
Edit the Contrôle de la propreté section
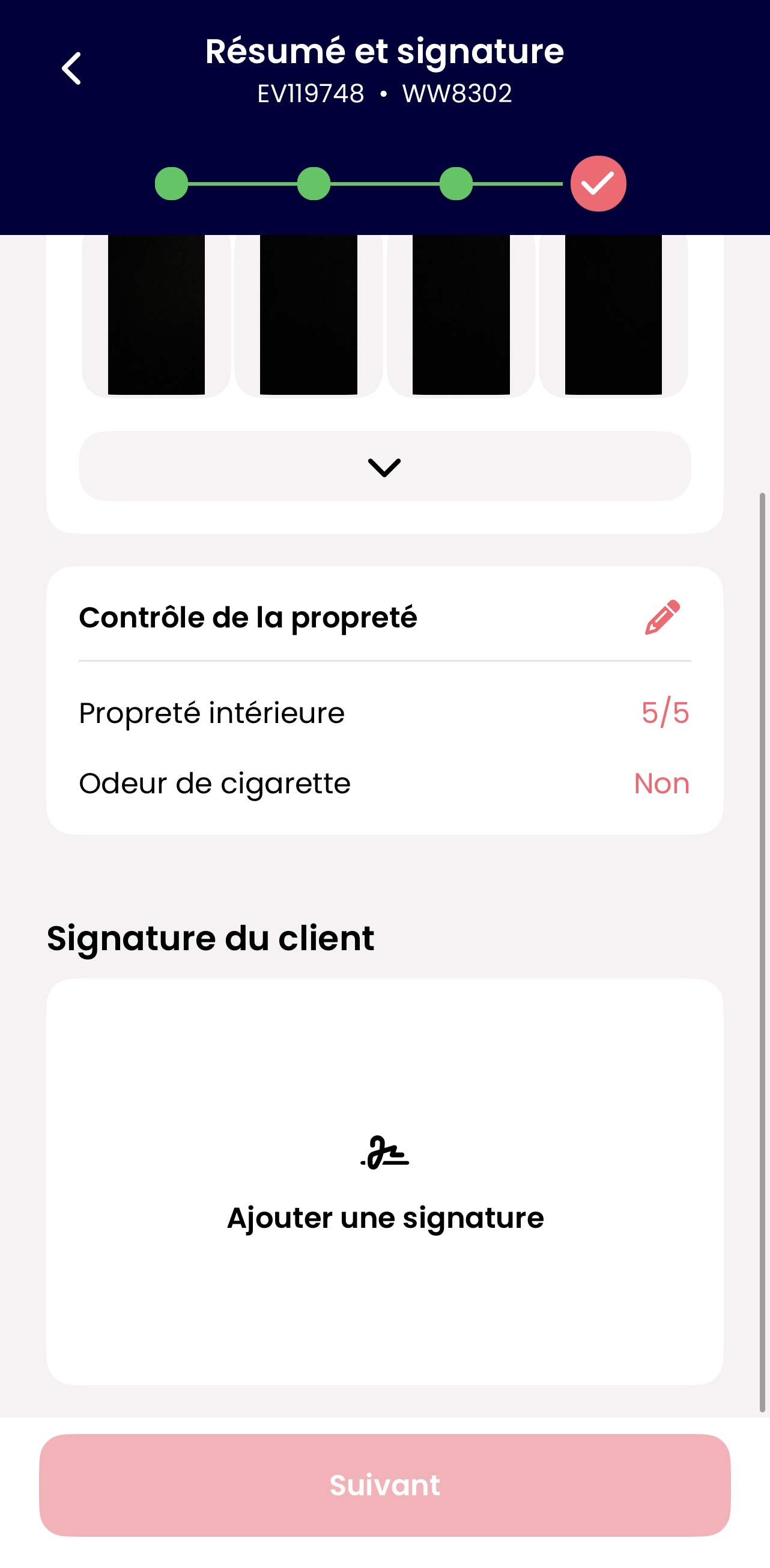tap(662, 617)
